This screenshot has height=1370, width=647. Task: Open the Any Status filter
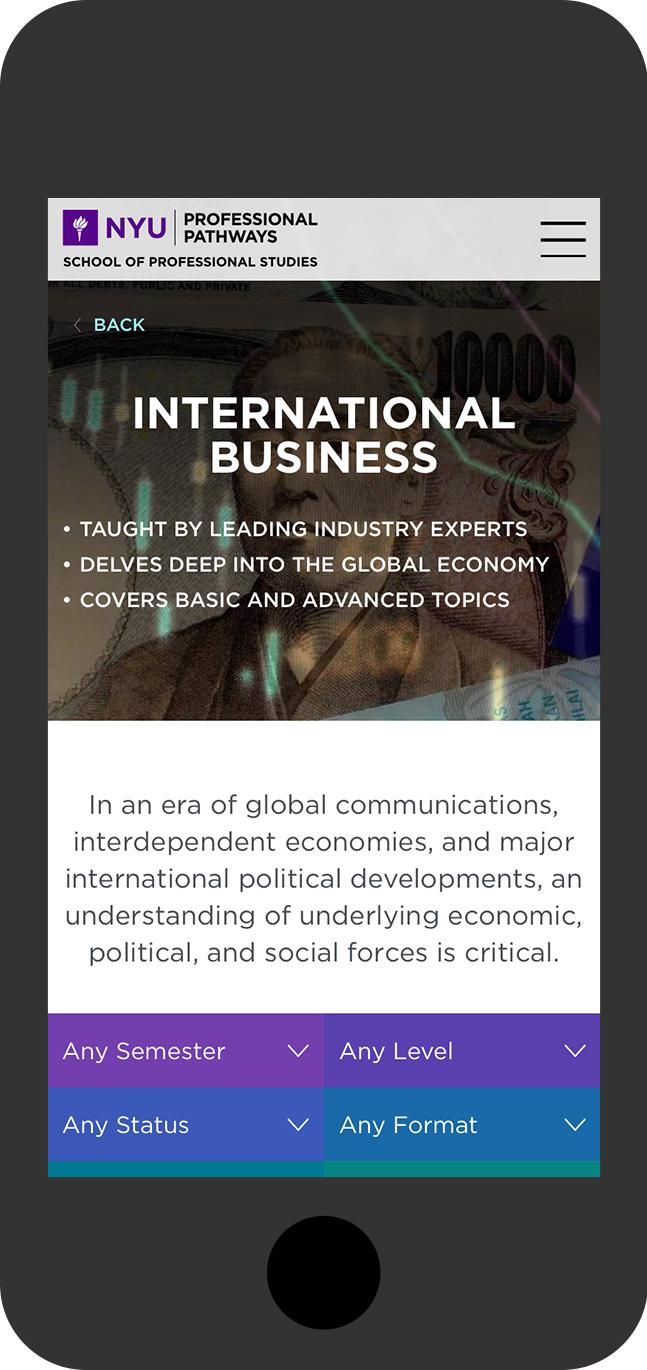click(186, 1125)
